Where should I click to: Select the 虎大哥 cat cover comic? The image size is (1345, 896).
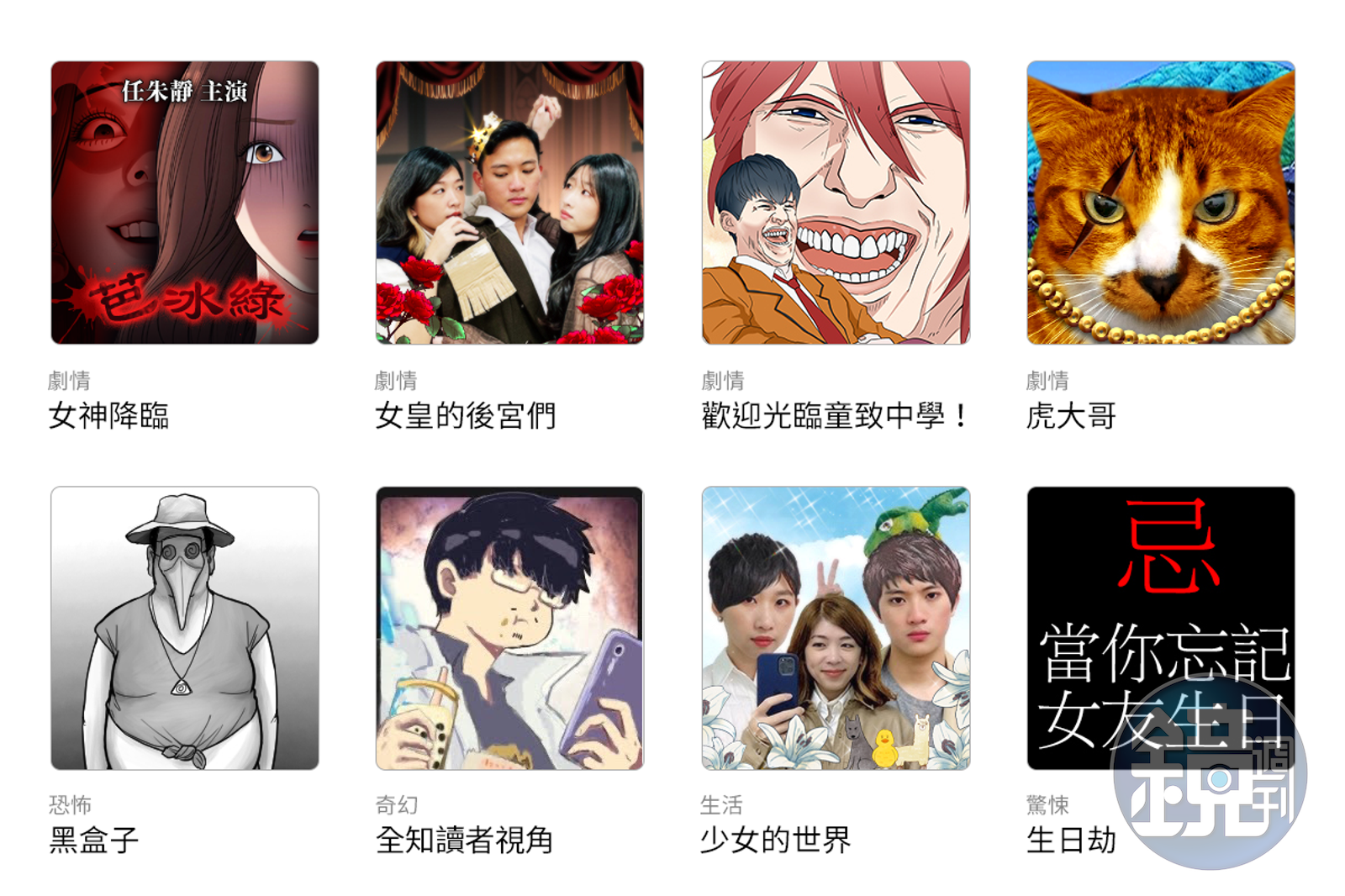(1160, 203)
